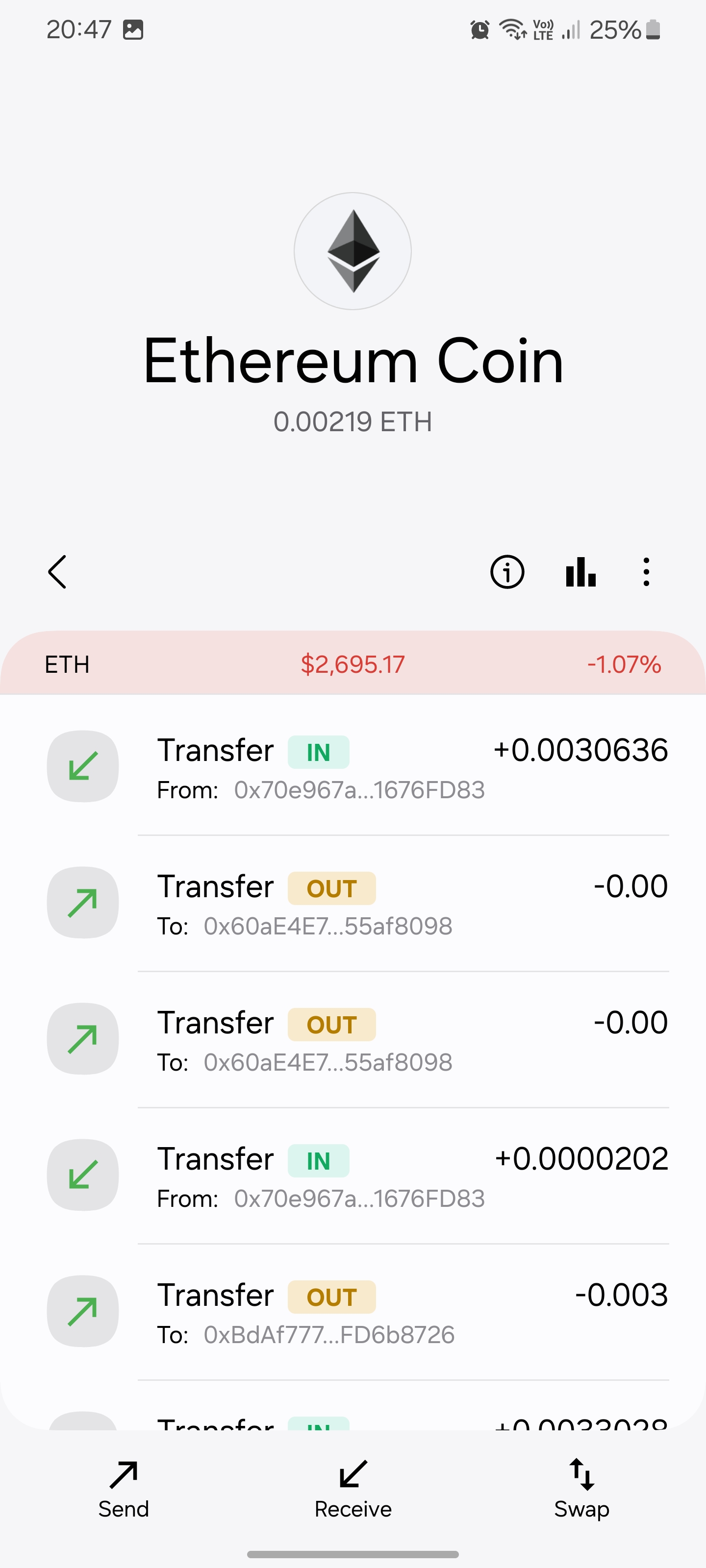This screenshot has width=706, height=1568.
Task: Open the Ethereum coin info icon
Action: coord(507,571)
